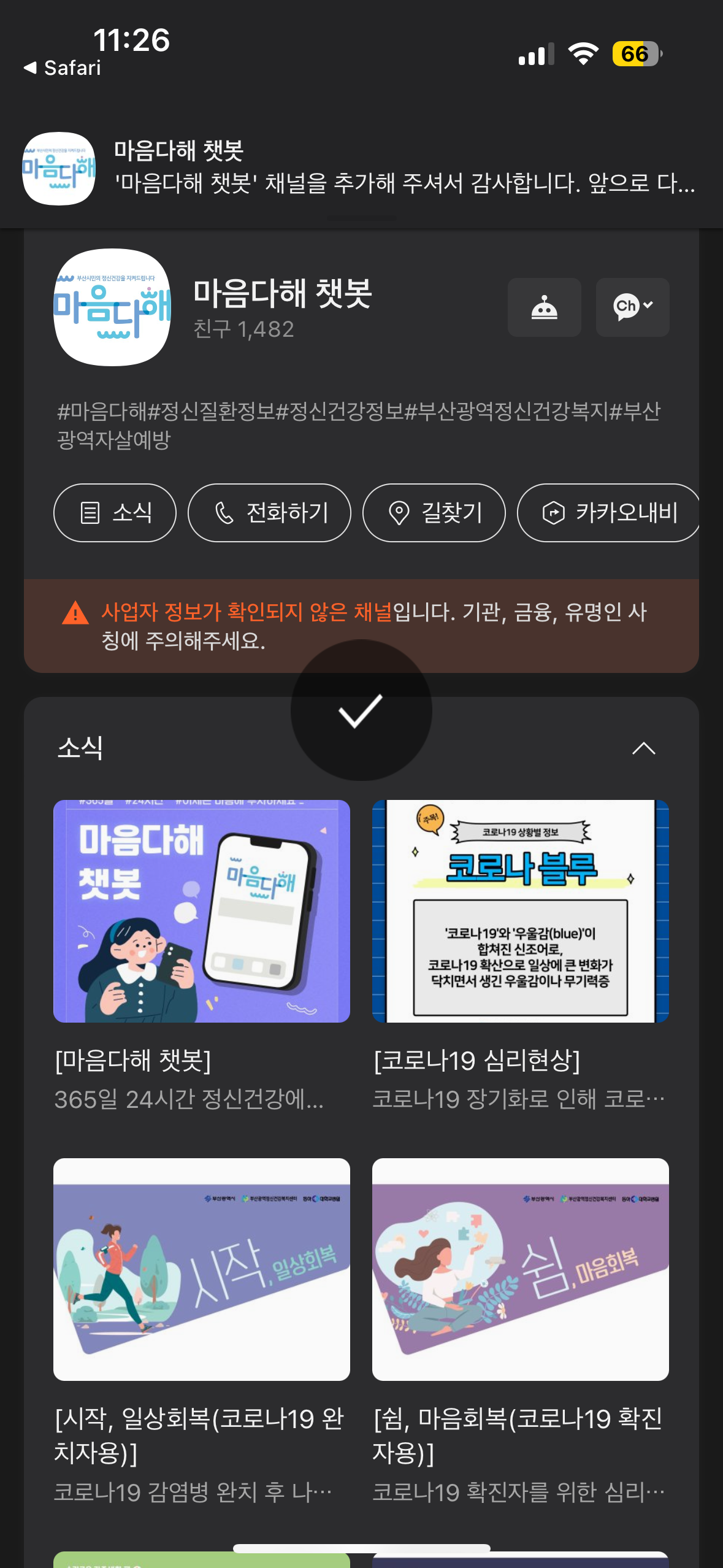Collapse the 소식 section chevron
Viewport: 723px width, 1568px height.
(x=643, y=748)
